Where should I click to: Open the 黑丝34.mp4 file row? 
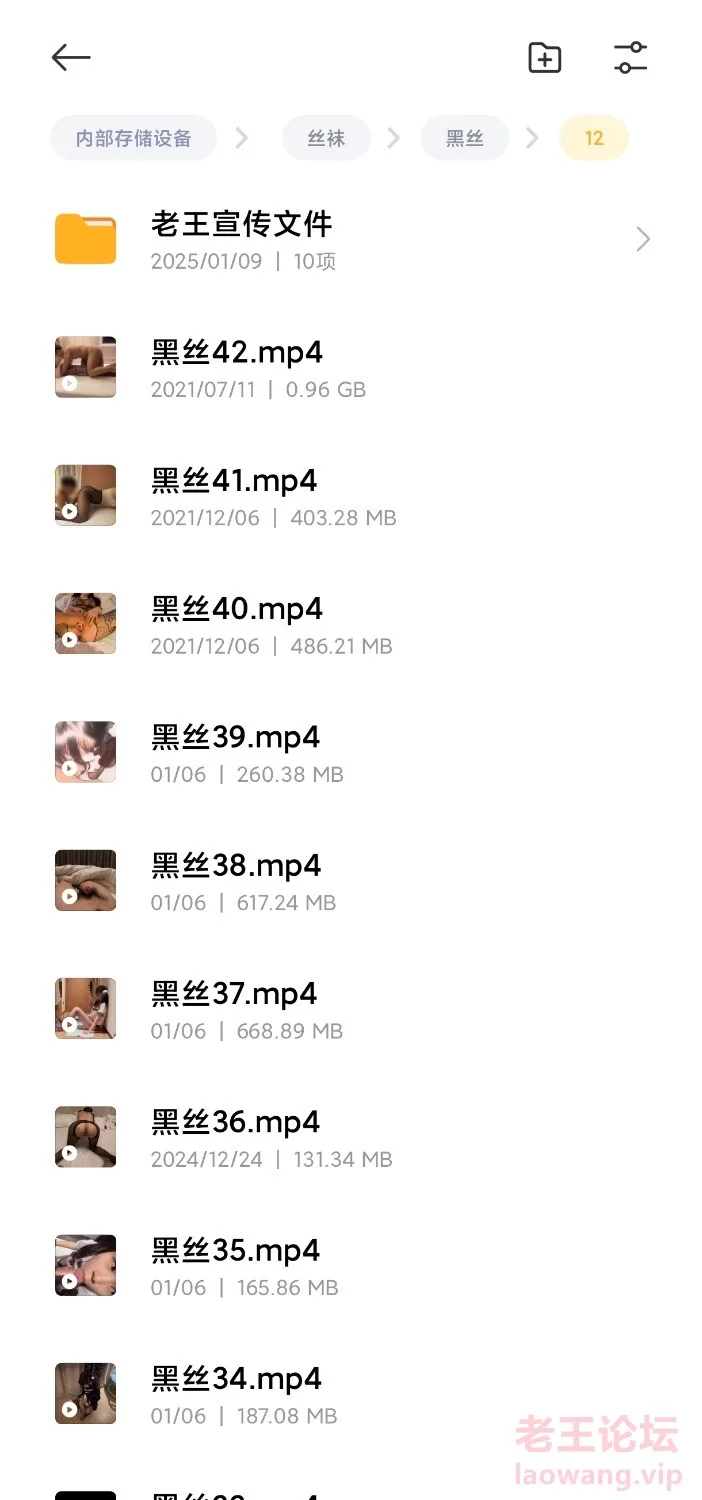click(x=300, y=1393)
